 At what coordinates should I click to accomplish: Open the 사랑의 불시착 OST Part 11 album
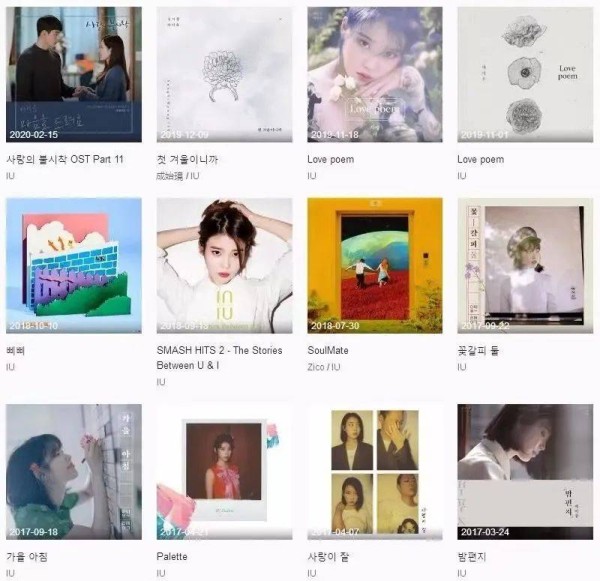click(74, 75)
